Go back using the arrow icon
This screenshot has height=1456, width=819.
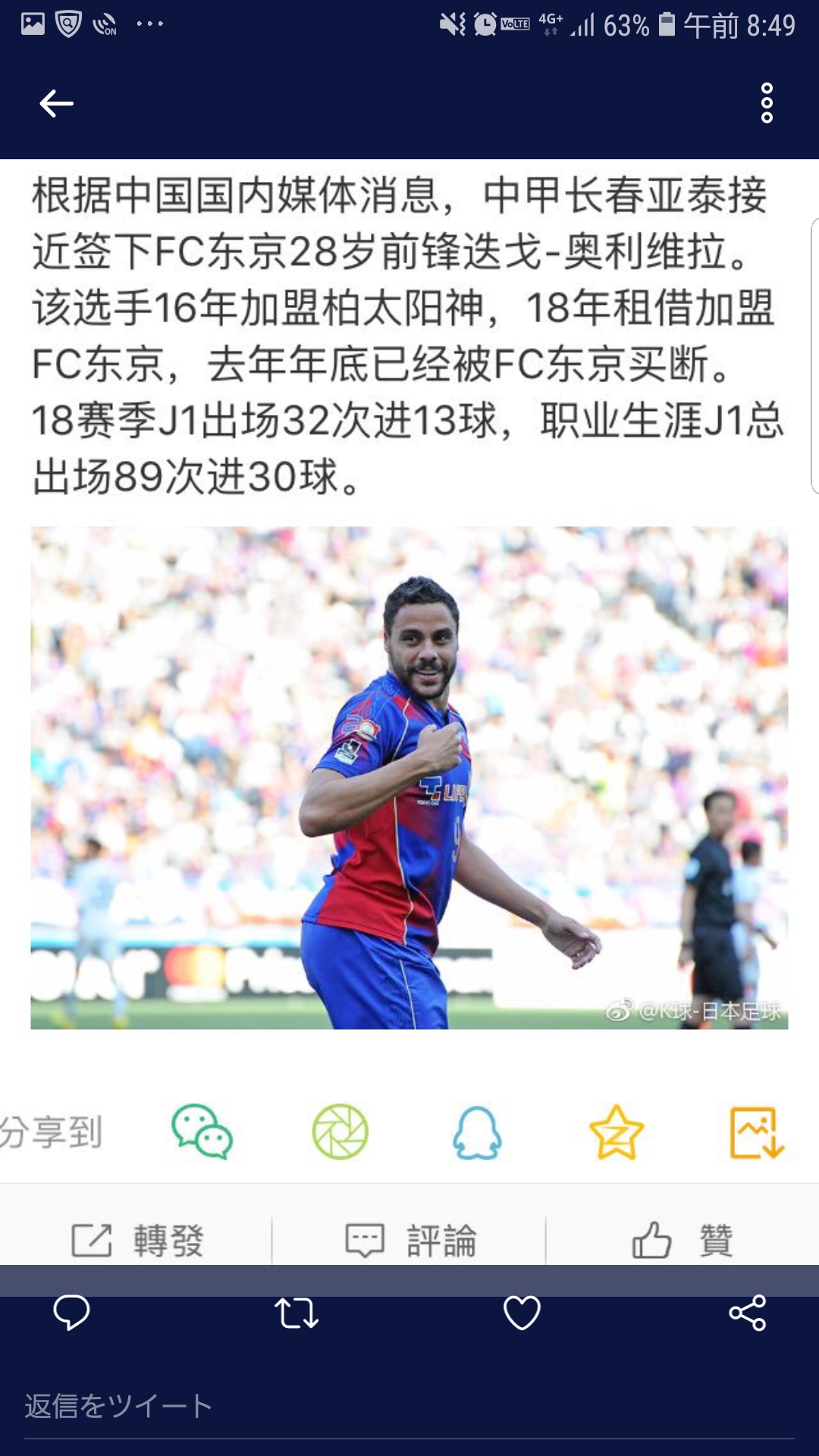click(x=56, y=103)
